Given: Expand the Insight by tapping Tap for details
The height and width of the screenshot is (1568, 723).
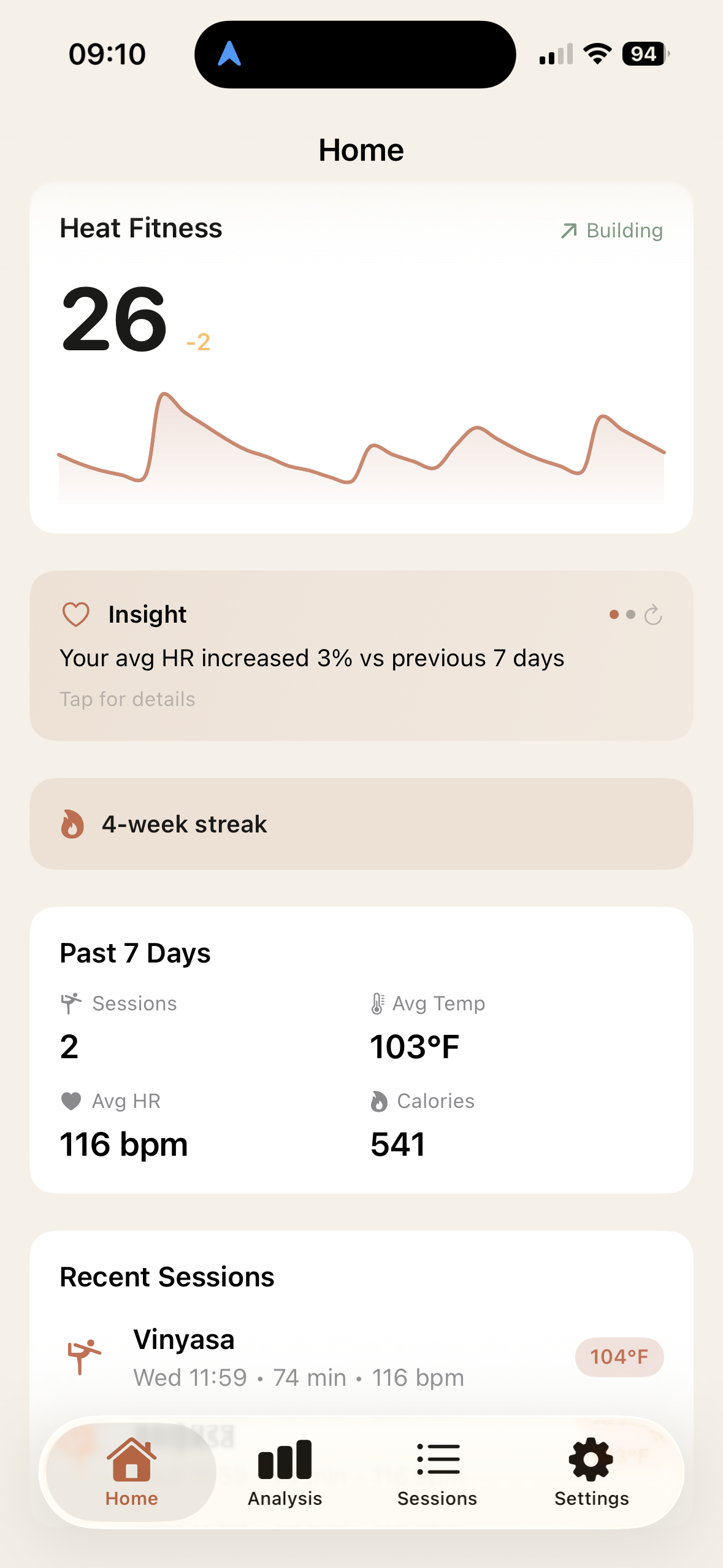Looking at the screenshot, I should (x=128, y=699).
